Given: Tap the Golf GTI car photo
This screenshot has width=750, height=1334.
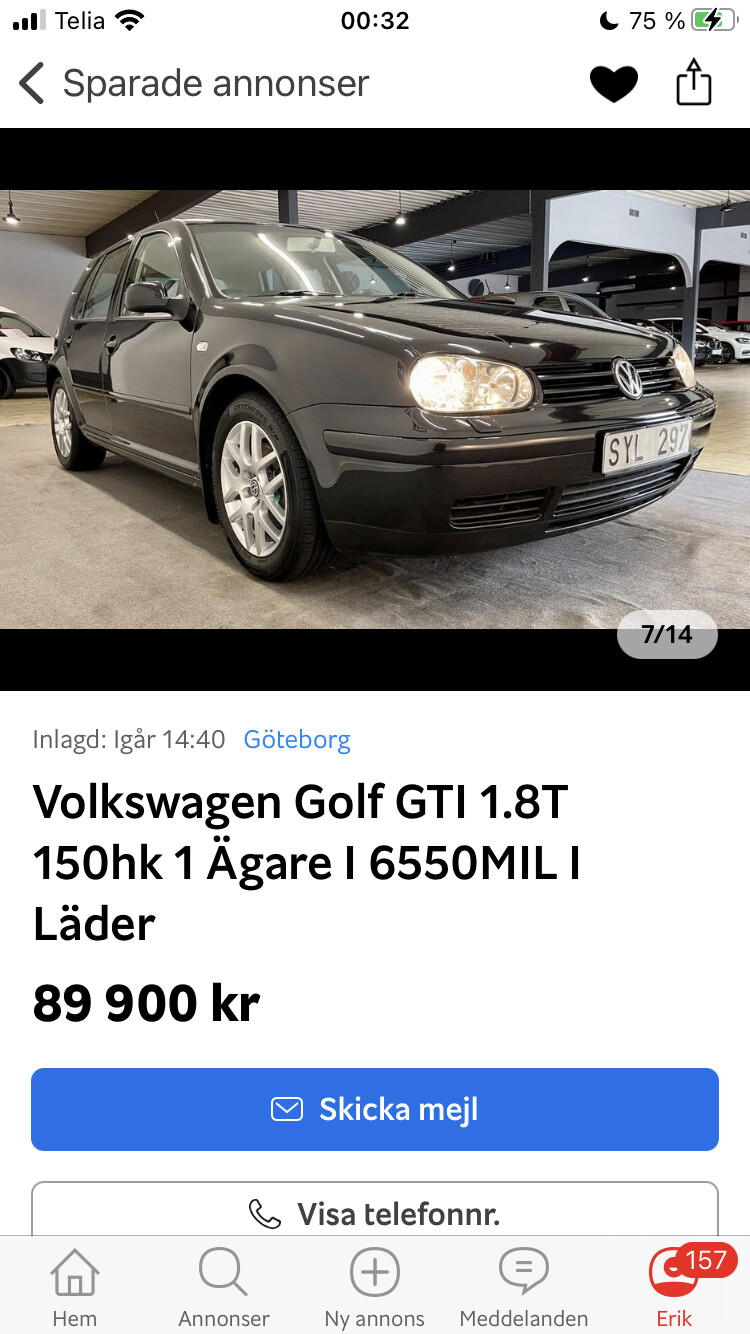Looking at the screenshot, I should (x=375, y=400).
